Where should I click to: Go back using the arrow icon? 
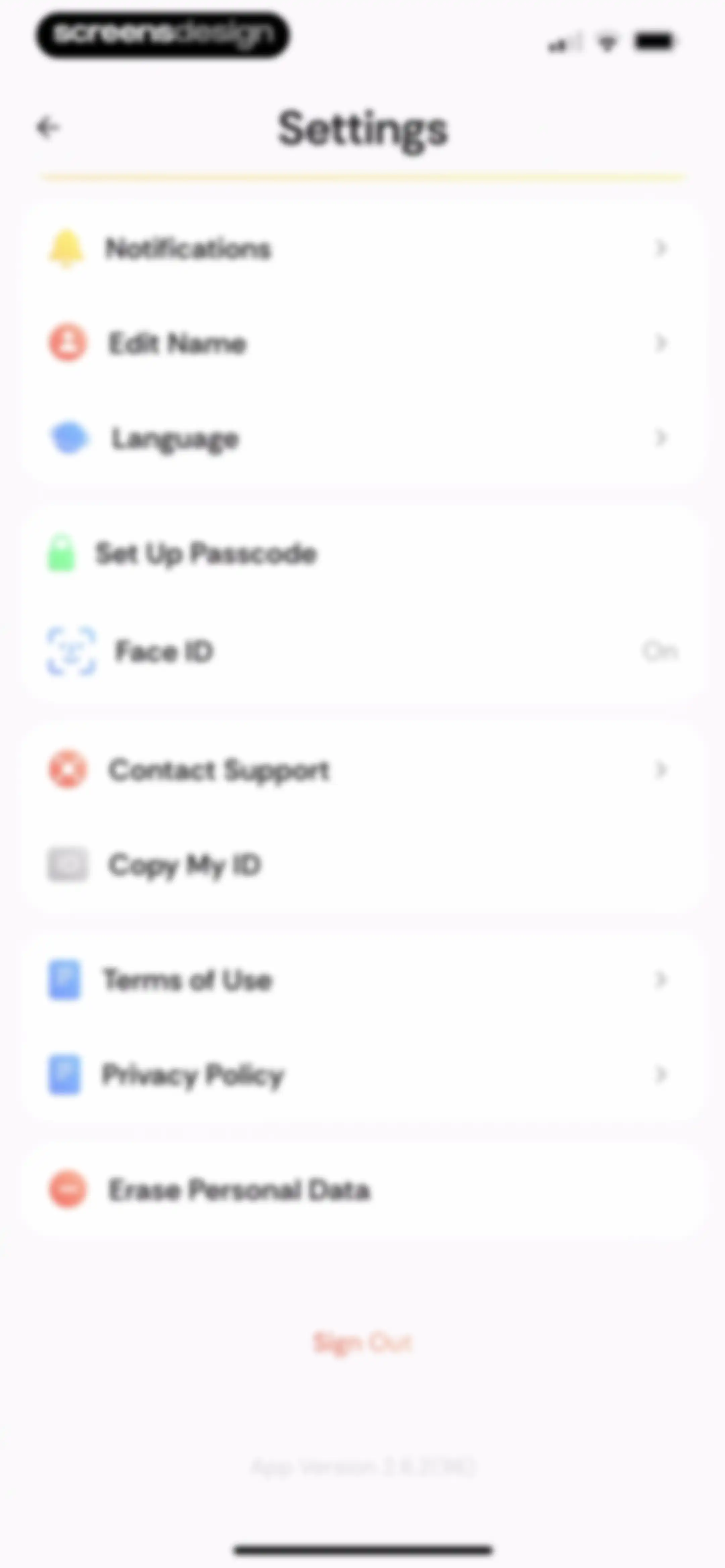[48, 128]
